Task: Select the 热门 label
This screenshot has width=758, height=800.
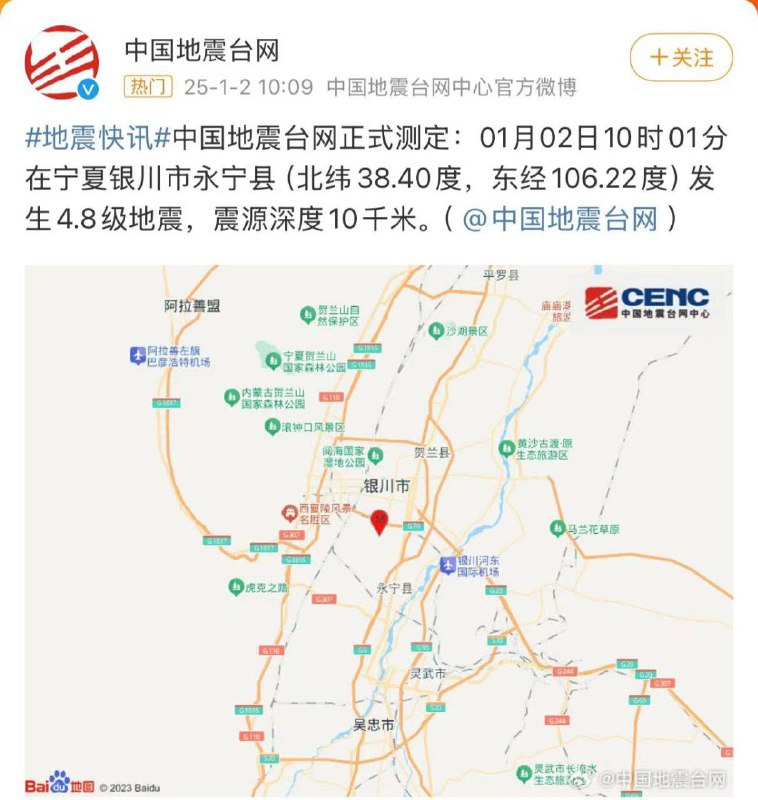Action: [149, 84]
